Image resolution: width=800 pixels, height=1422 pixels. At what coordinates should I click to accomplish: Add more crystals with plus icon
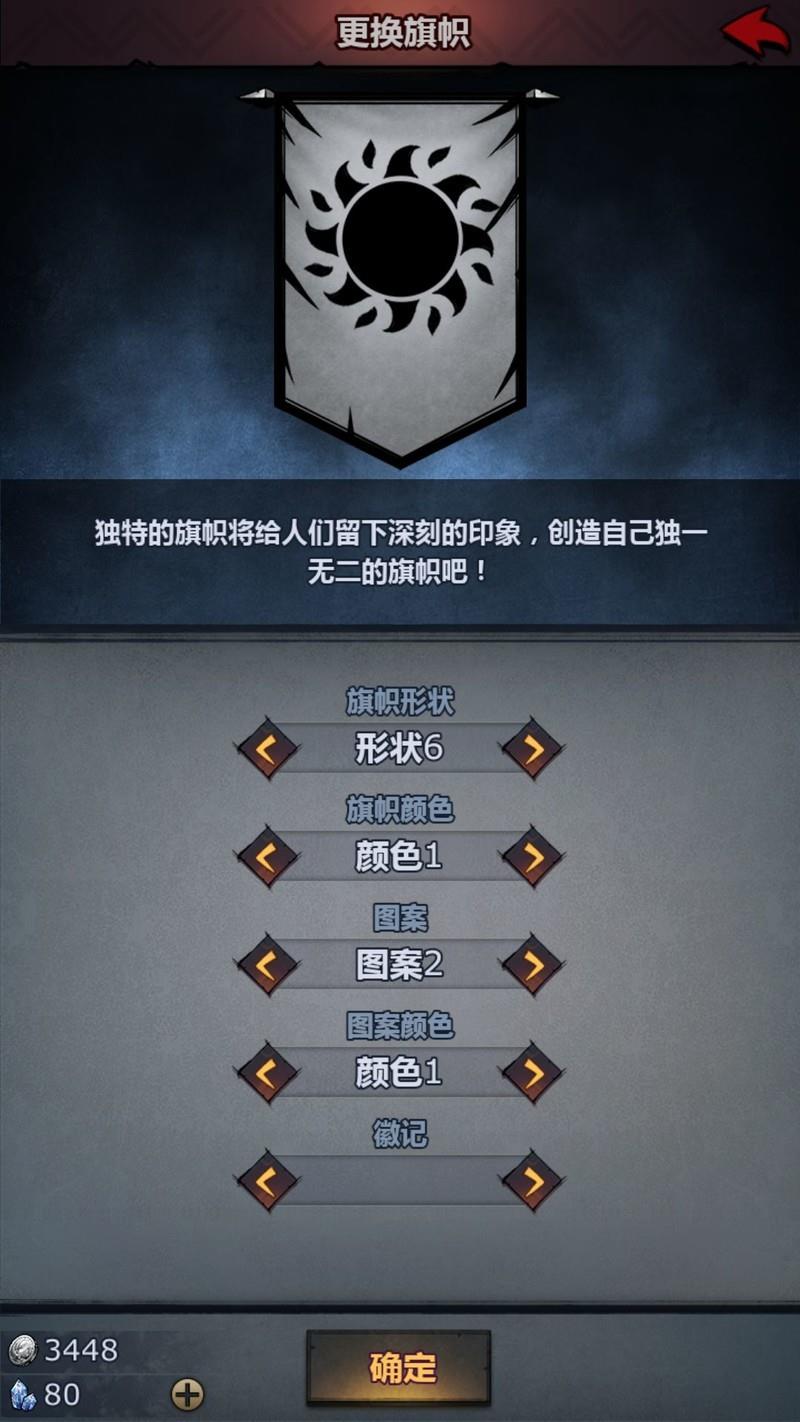tap(187, 1394)
